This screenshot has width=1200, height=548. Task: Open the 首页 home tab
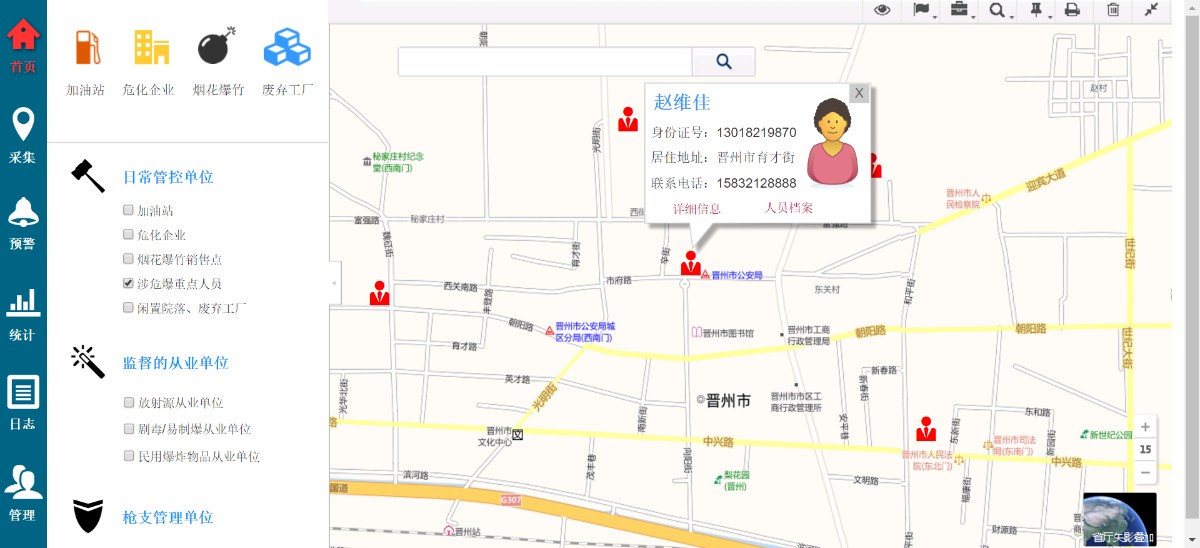[x=23, y=45]
